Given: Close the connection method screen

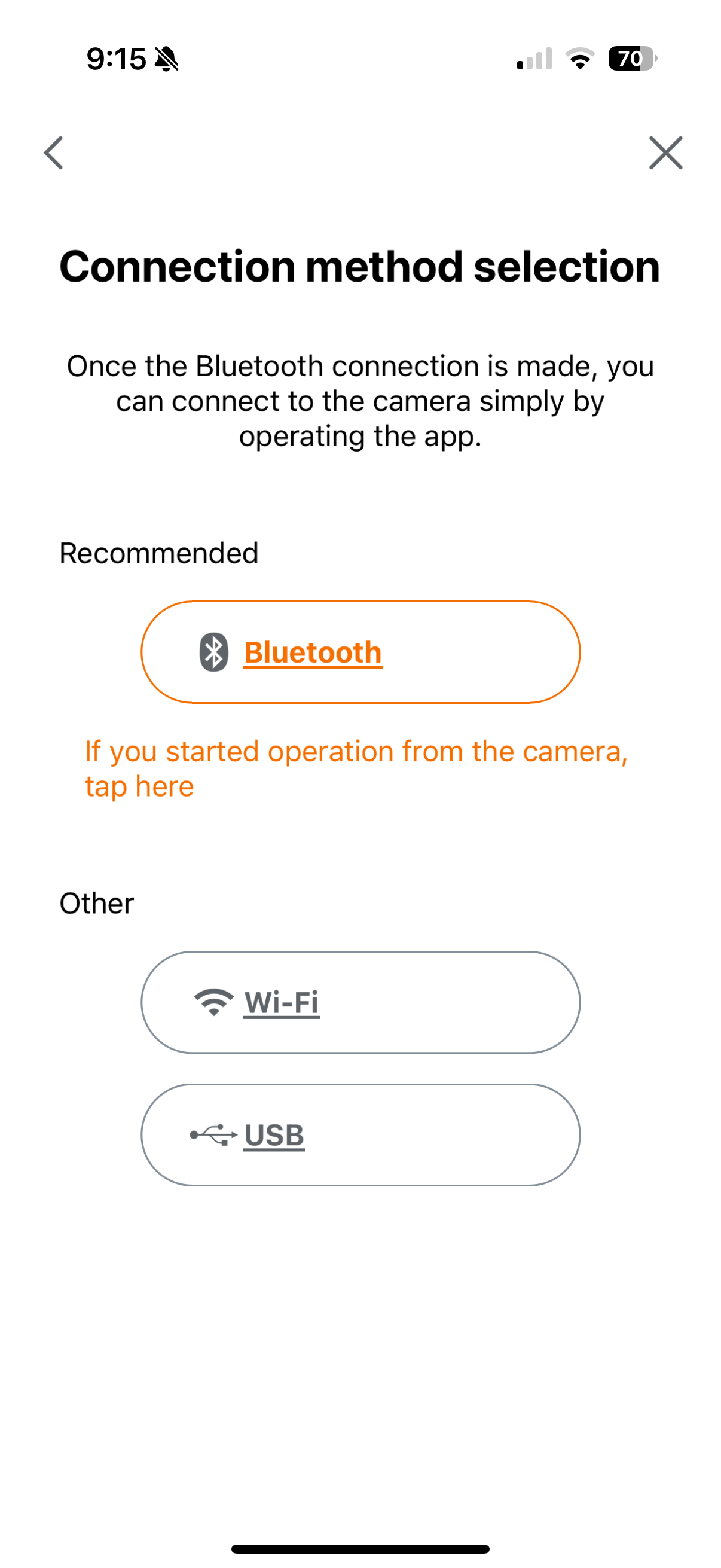Looking at the screenshot, I should coord(665,152).
